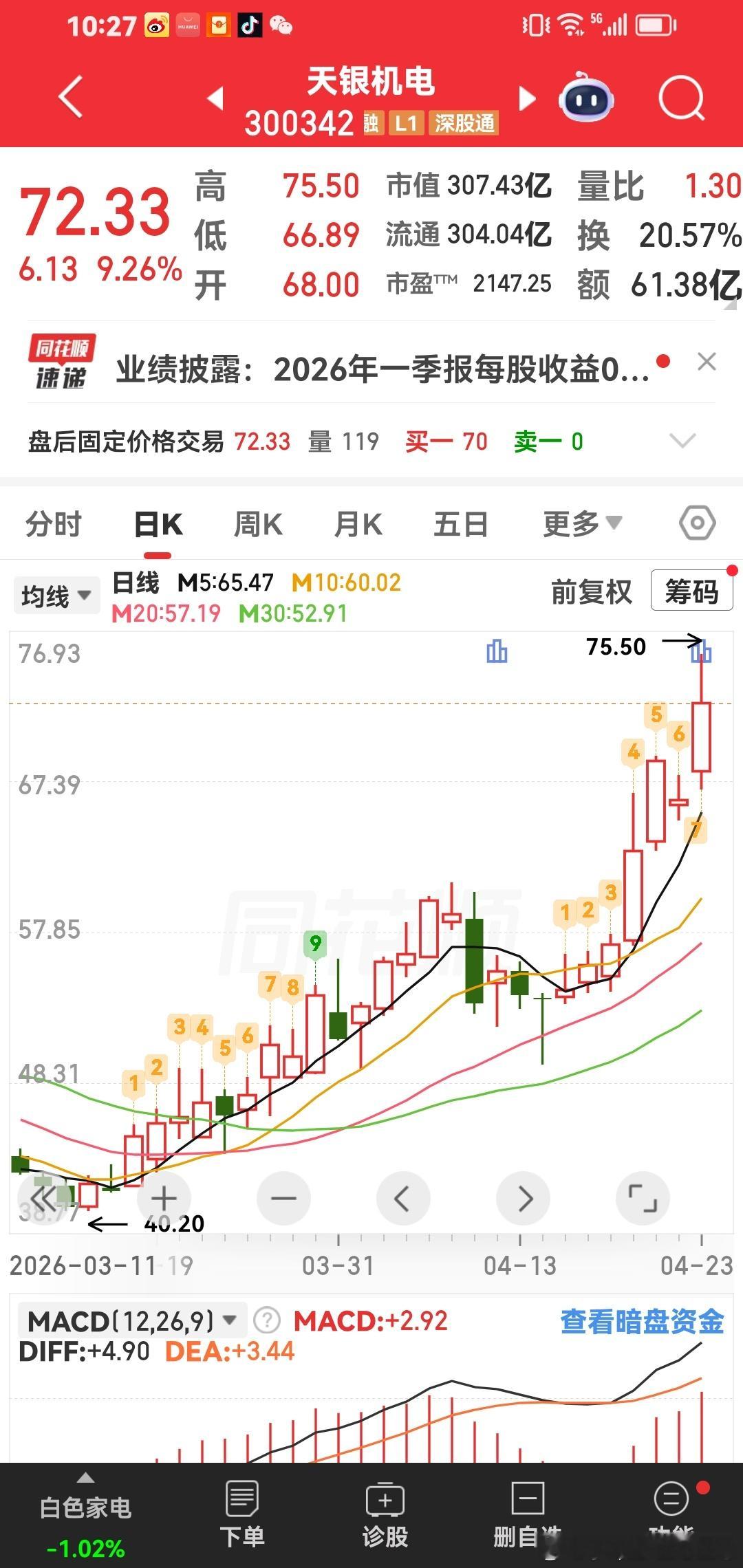The width and height of the screenshot is (743, 1568).
Task: Open the 均线 moving average dropdown
Action: point(56,594)
